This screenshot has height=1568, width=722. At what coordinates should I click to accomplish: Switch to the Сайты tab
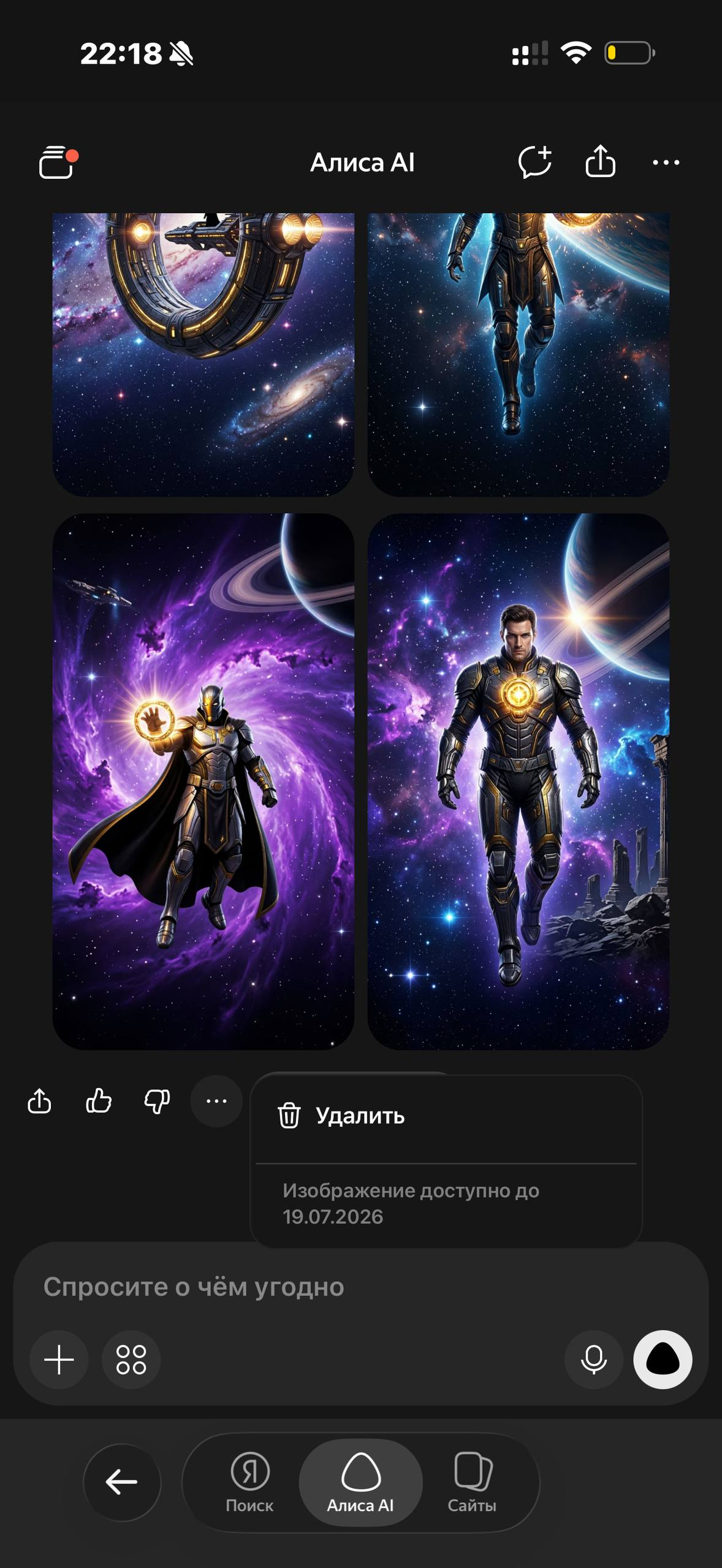tap(472, 1482)
